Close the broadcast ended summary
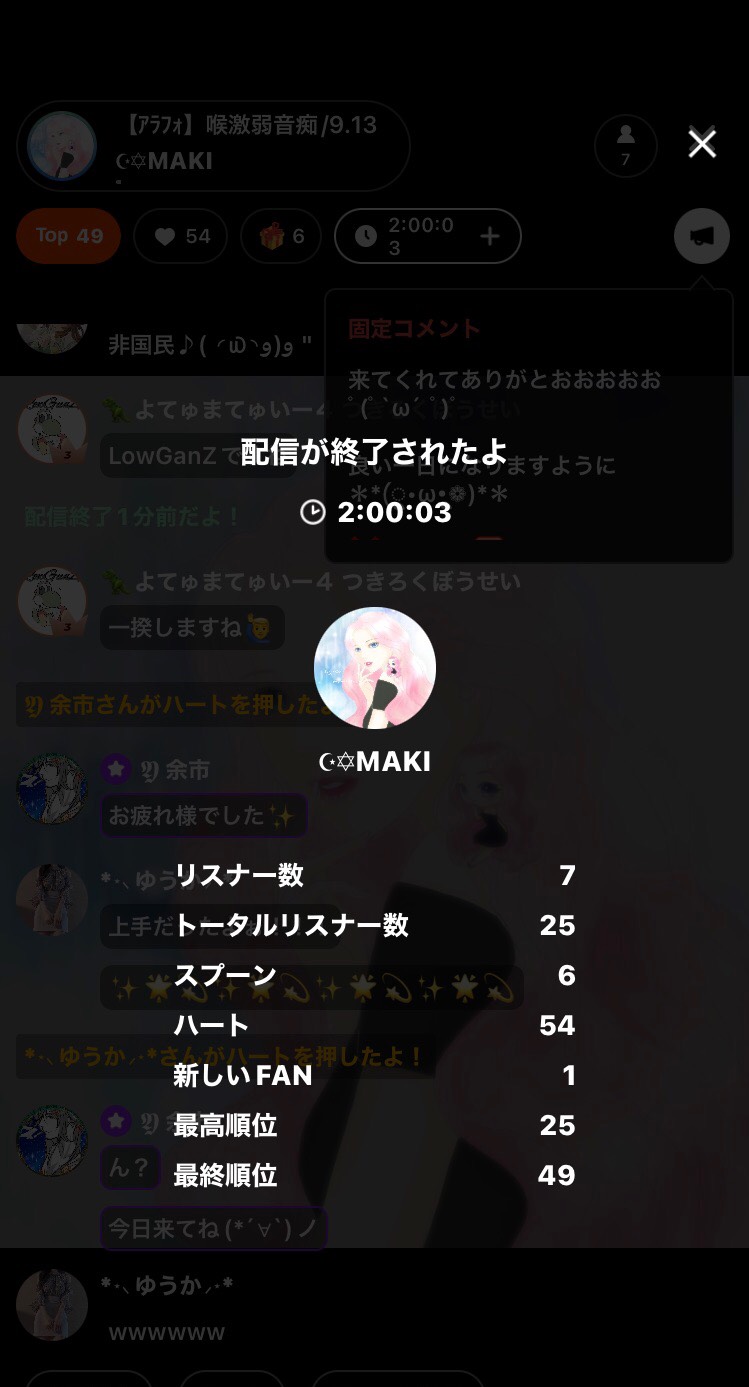Viewport: 749px width, 1387px height. 702,144
